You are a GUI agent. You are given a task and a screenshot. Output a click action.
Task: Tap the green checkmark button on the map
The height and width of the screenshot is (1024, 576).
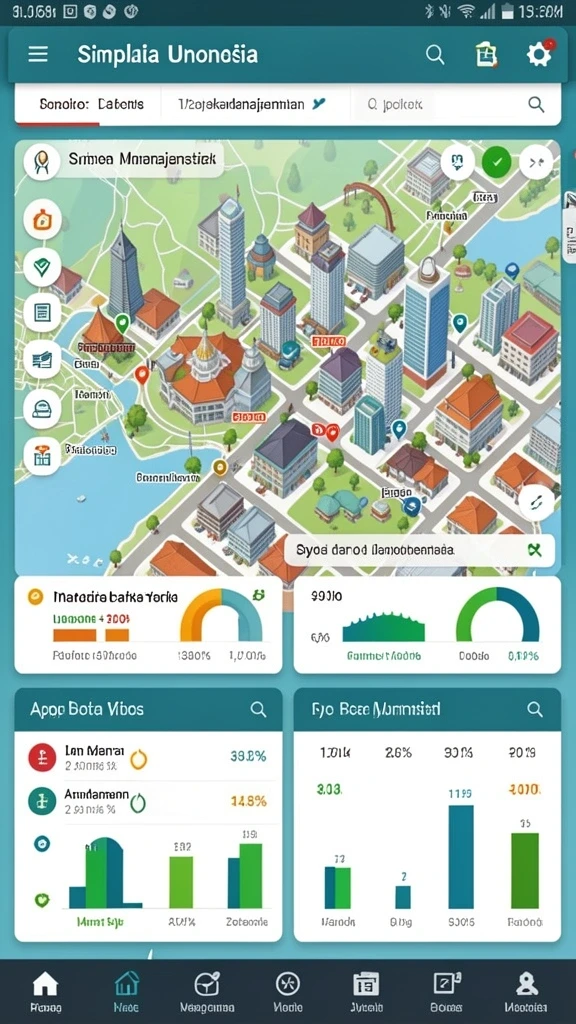(x=497, y=161)
